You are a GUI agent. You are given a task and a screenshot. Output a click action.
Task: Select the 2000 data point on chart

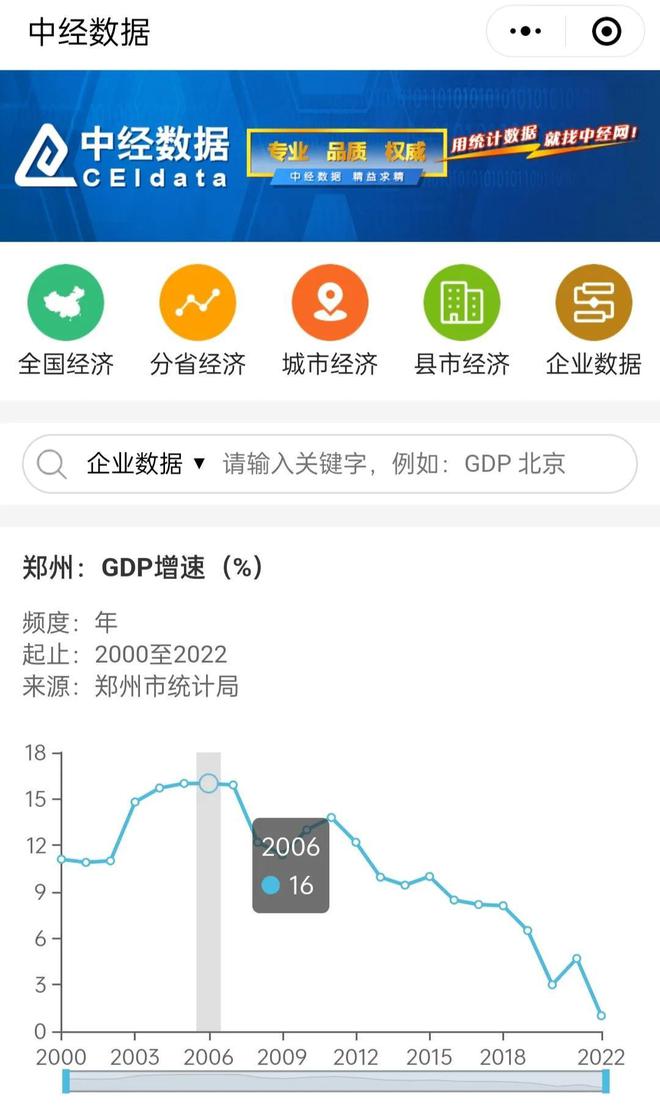pyautogui.click(x=61, y=859)
